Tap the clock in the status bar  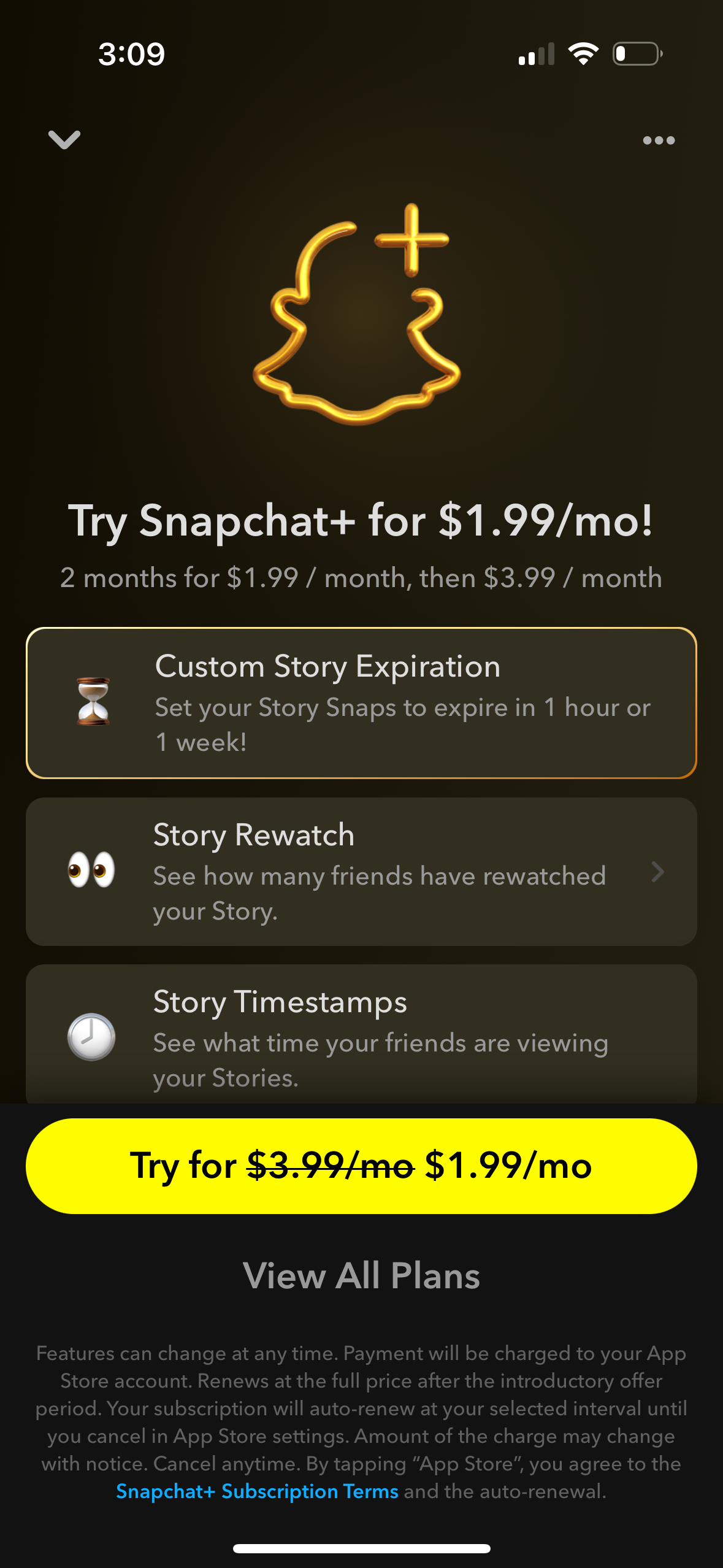131,53
